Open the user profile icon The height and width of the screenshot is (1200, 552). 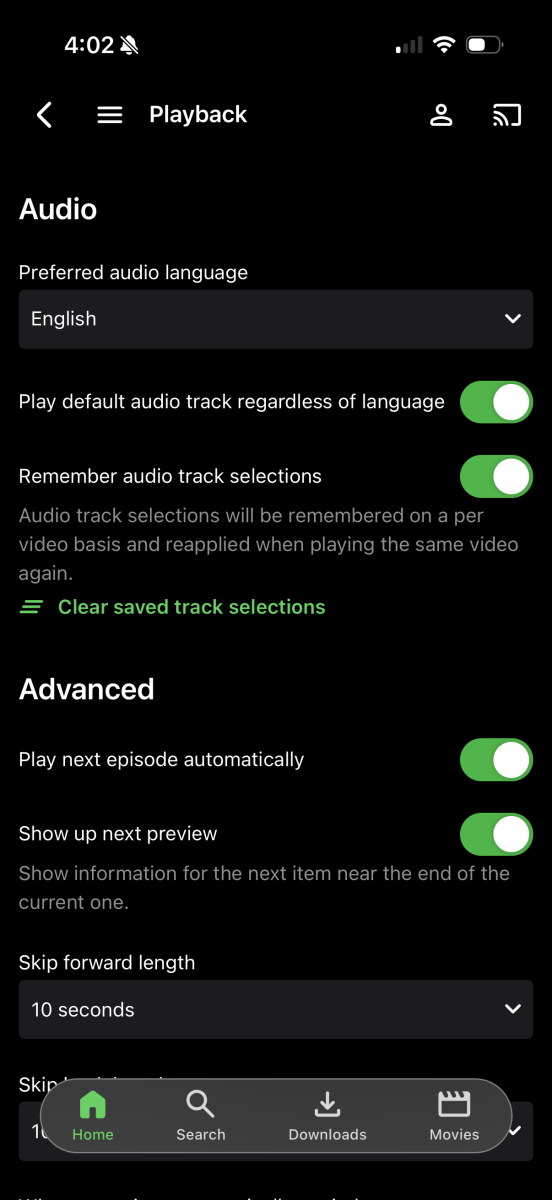(441, 115)
